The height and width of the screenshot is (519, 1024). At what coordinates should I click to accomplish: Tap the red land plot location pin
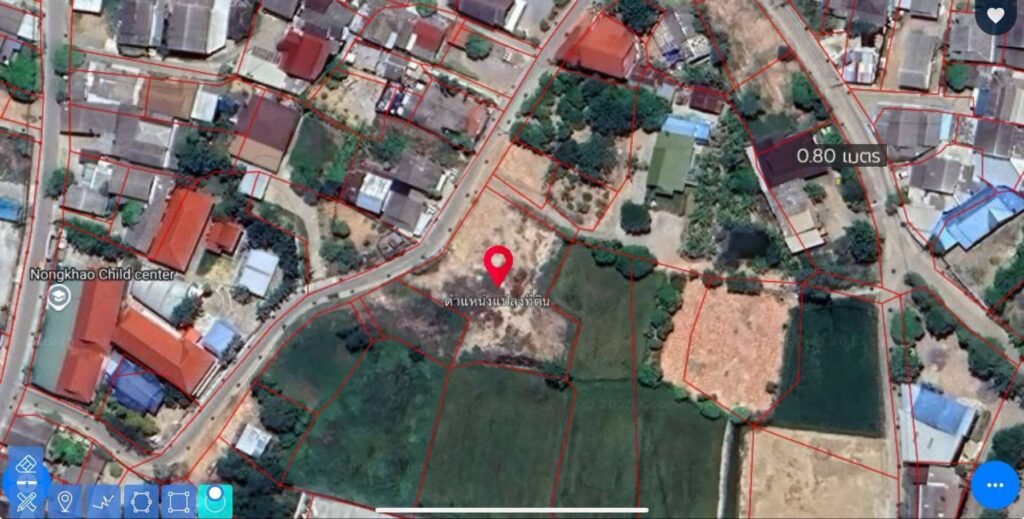coord(498,264)
